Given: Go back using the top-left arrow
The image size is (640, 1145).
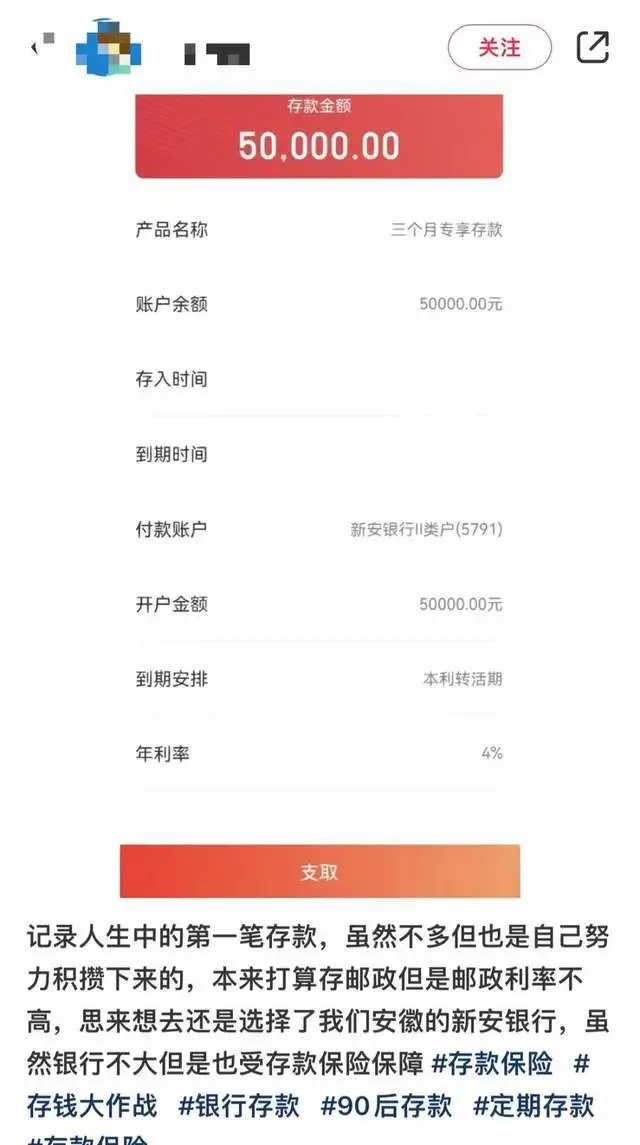Looking at the screenshot, I should click(x=36, y=46).
